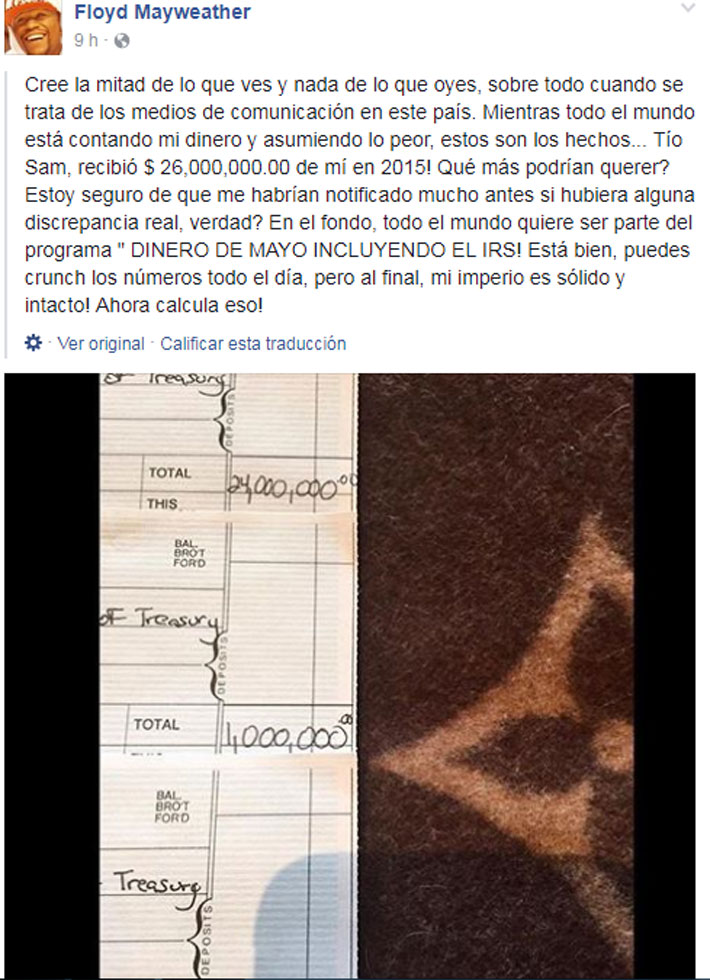Open the translation settings gear

coord(33,343)
